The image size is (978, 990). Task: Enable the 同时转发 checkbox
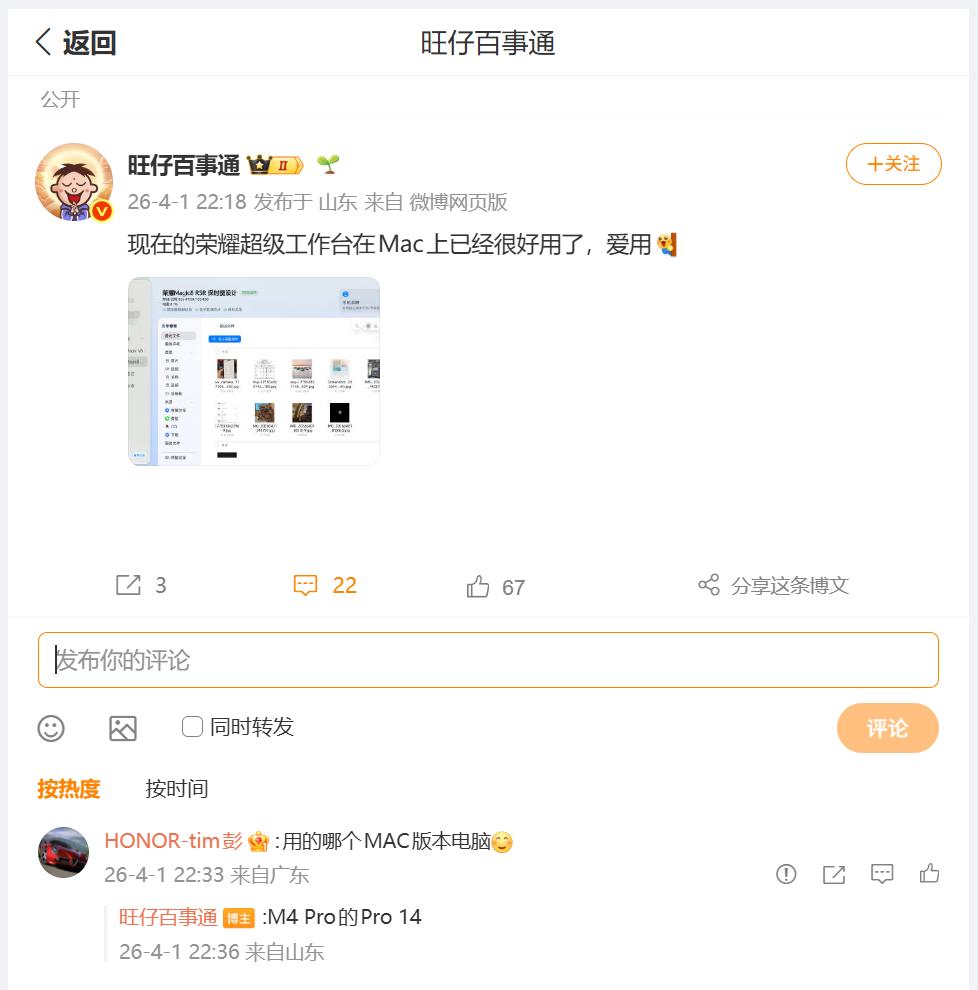(192, 727)
